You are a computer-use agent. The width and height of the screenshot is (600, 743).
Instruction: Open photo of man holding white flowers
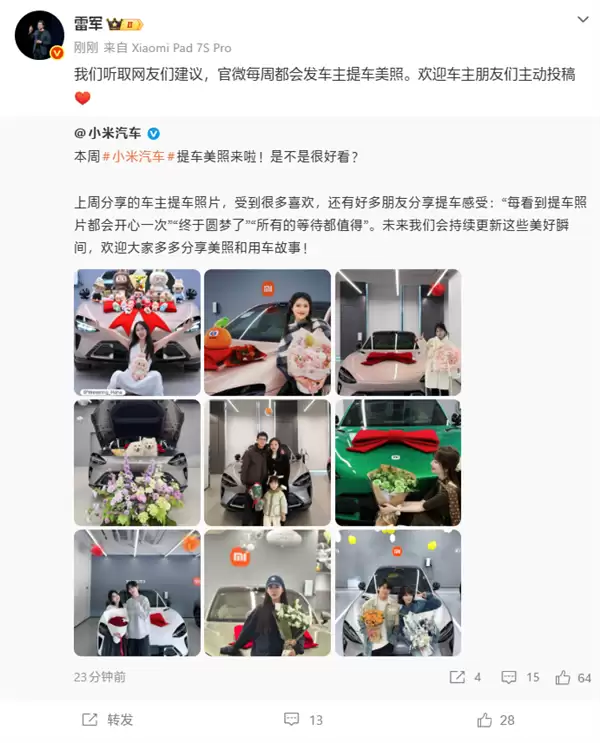(x=267, y=592)
